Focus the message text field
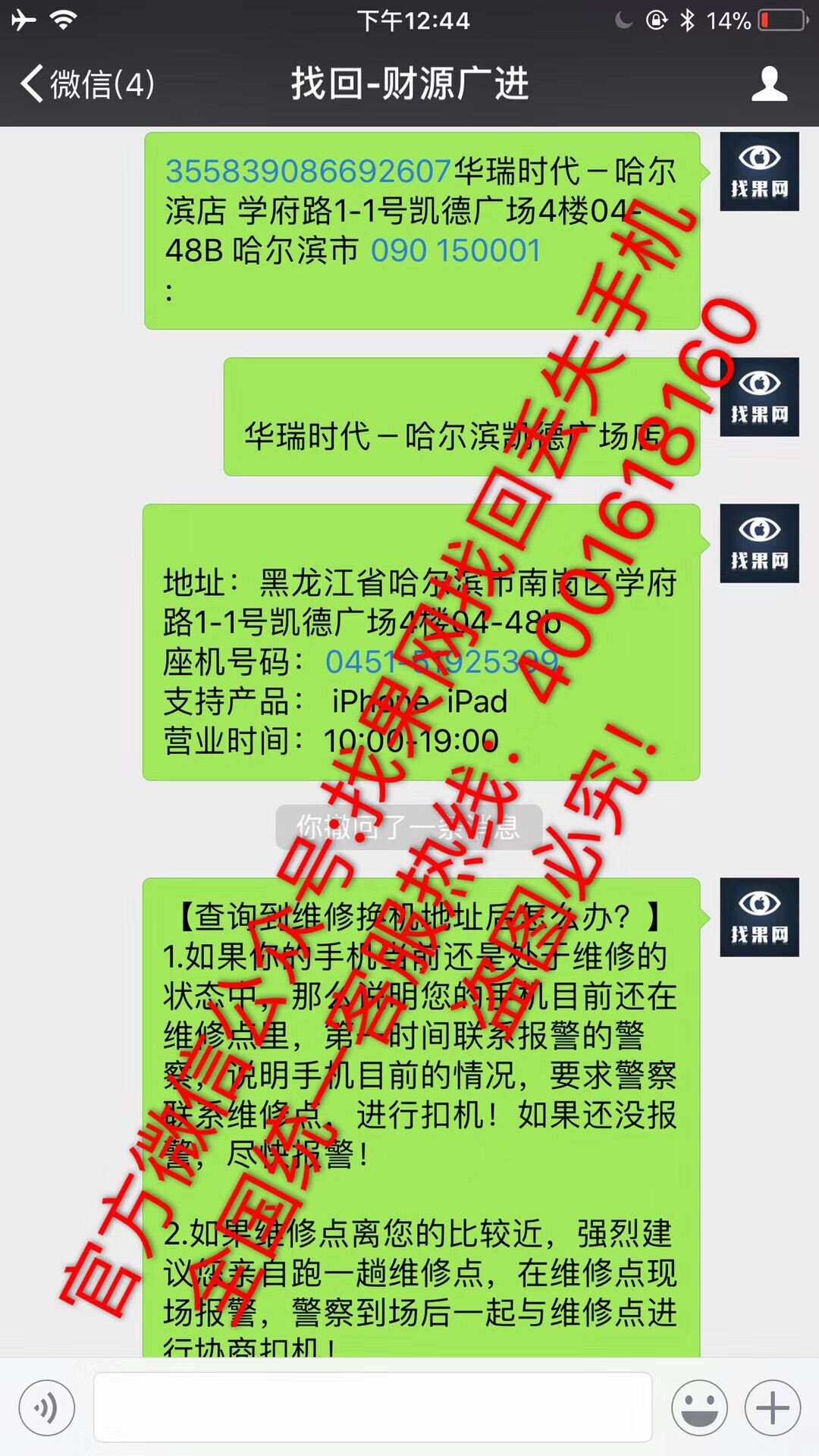Viewport: 819px width, 1456px height. (372, 1407)
